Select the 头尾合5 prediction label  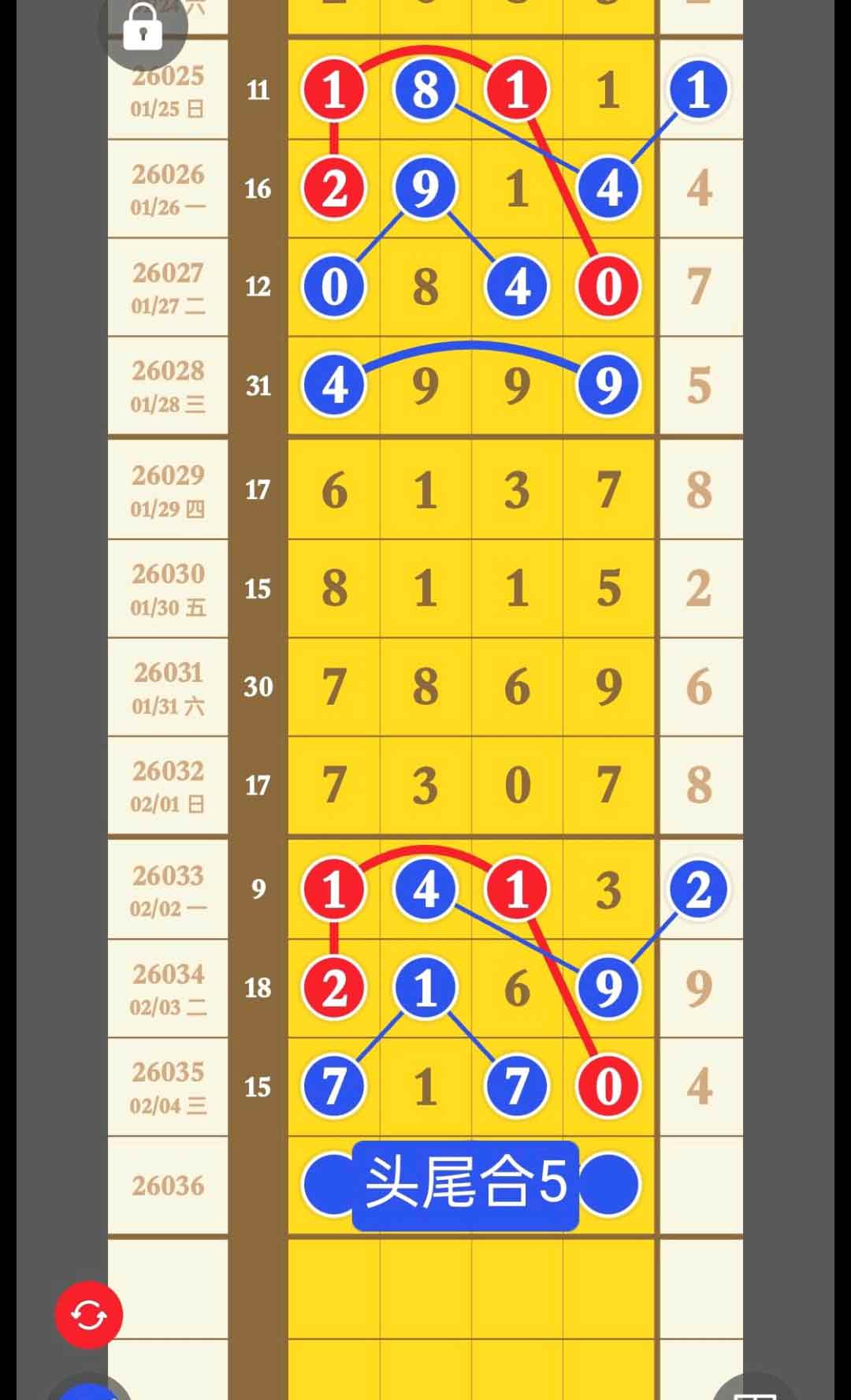tap(465, 1185)
